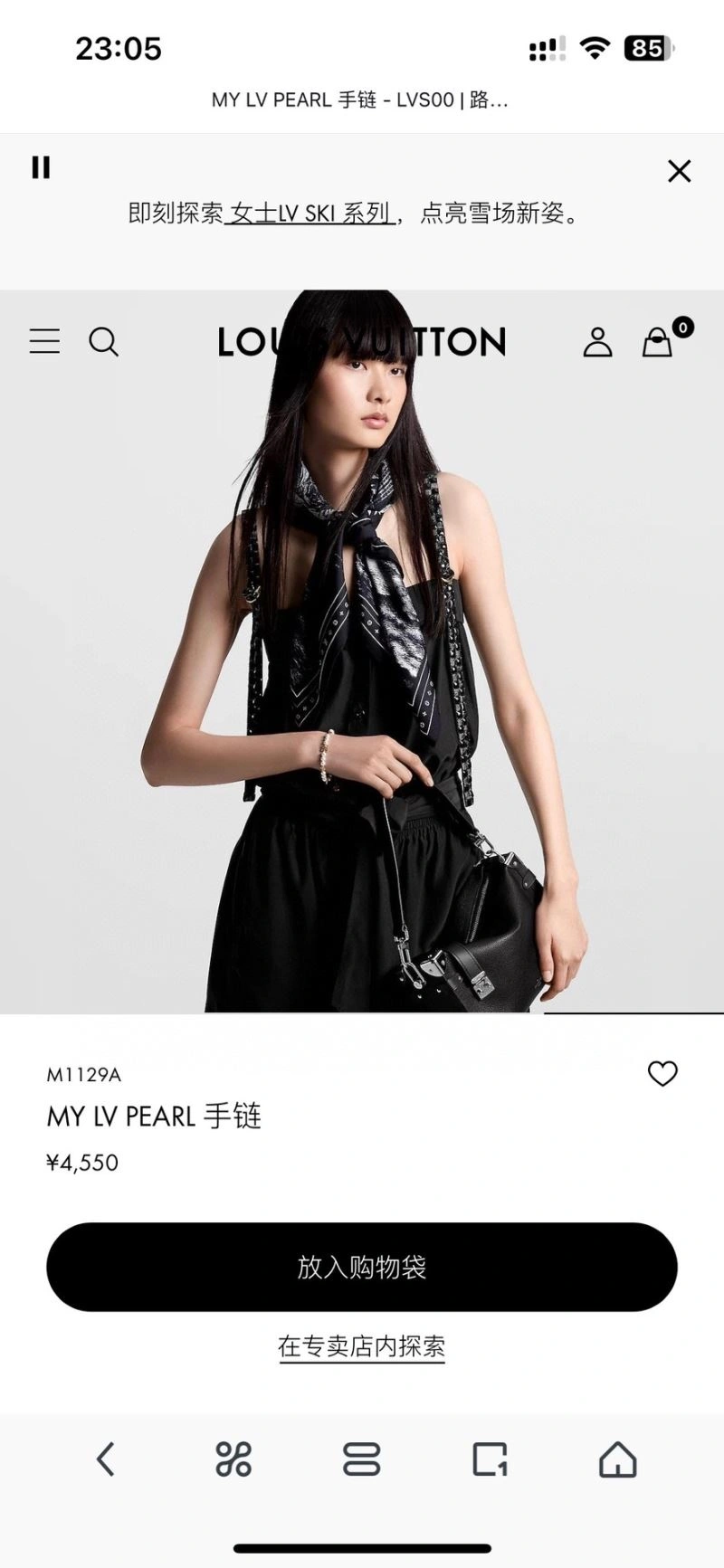Open the browser share-page icon
The width and height of the screenshot is (724, 1568).
(x=490, y=1459)
